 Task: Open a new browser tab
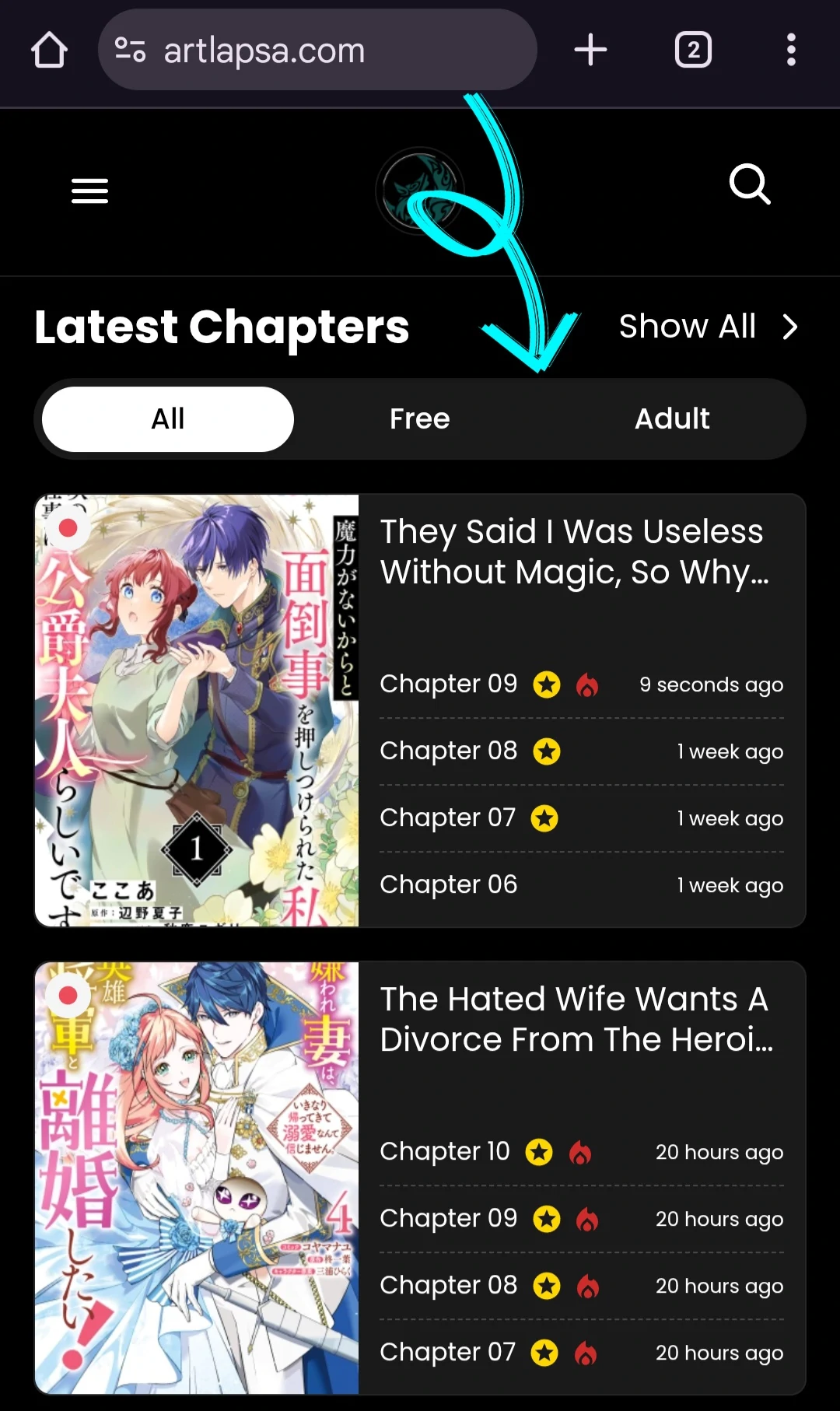pyautogui.click(x=590, y=51)
